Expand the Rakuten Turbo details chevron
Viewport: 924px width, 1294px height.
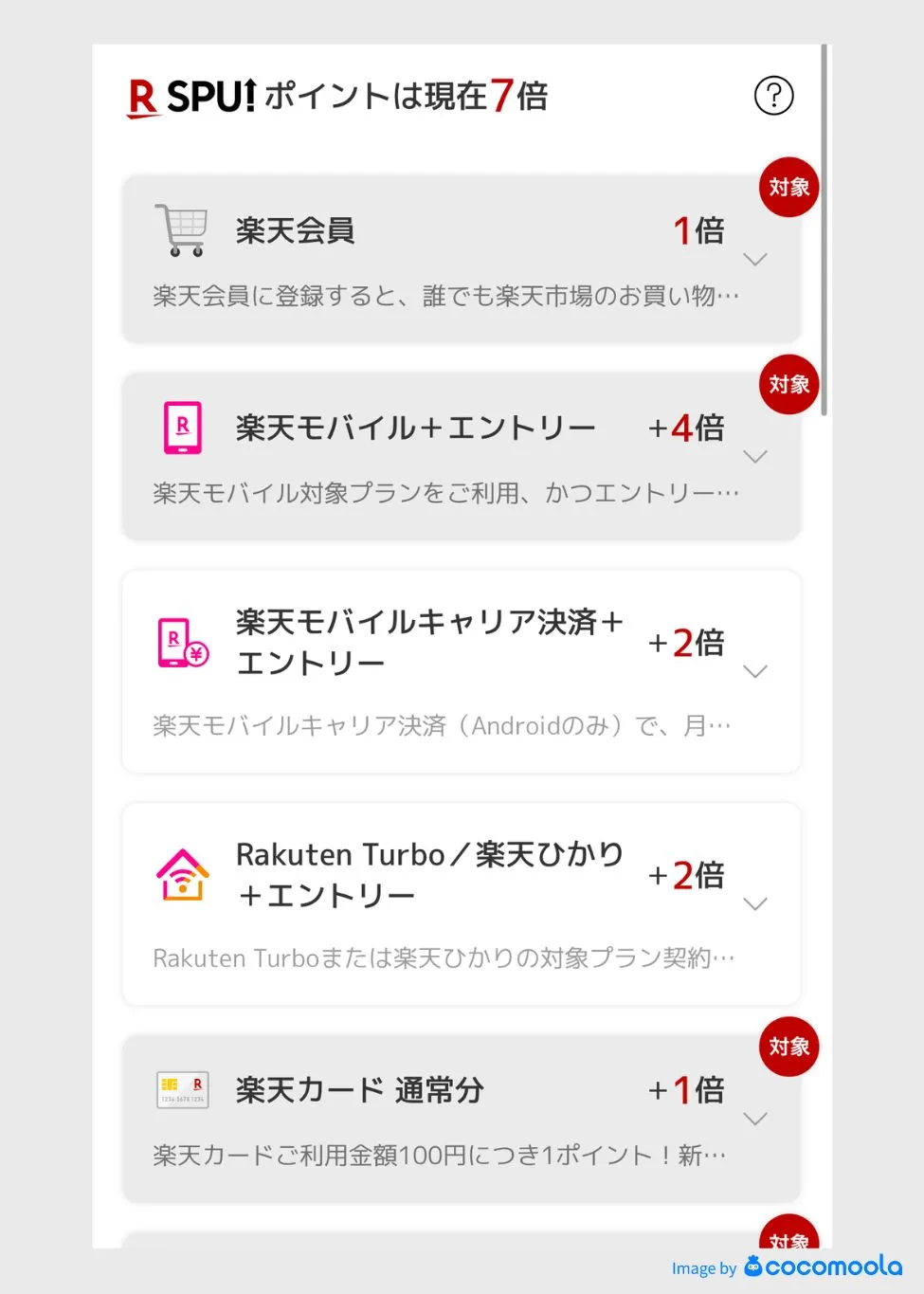pyautogui.click(x=755, y=903)
